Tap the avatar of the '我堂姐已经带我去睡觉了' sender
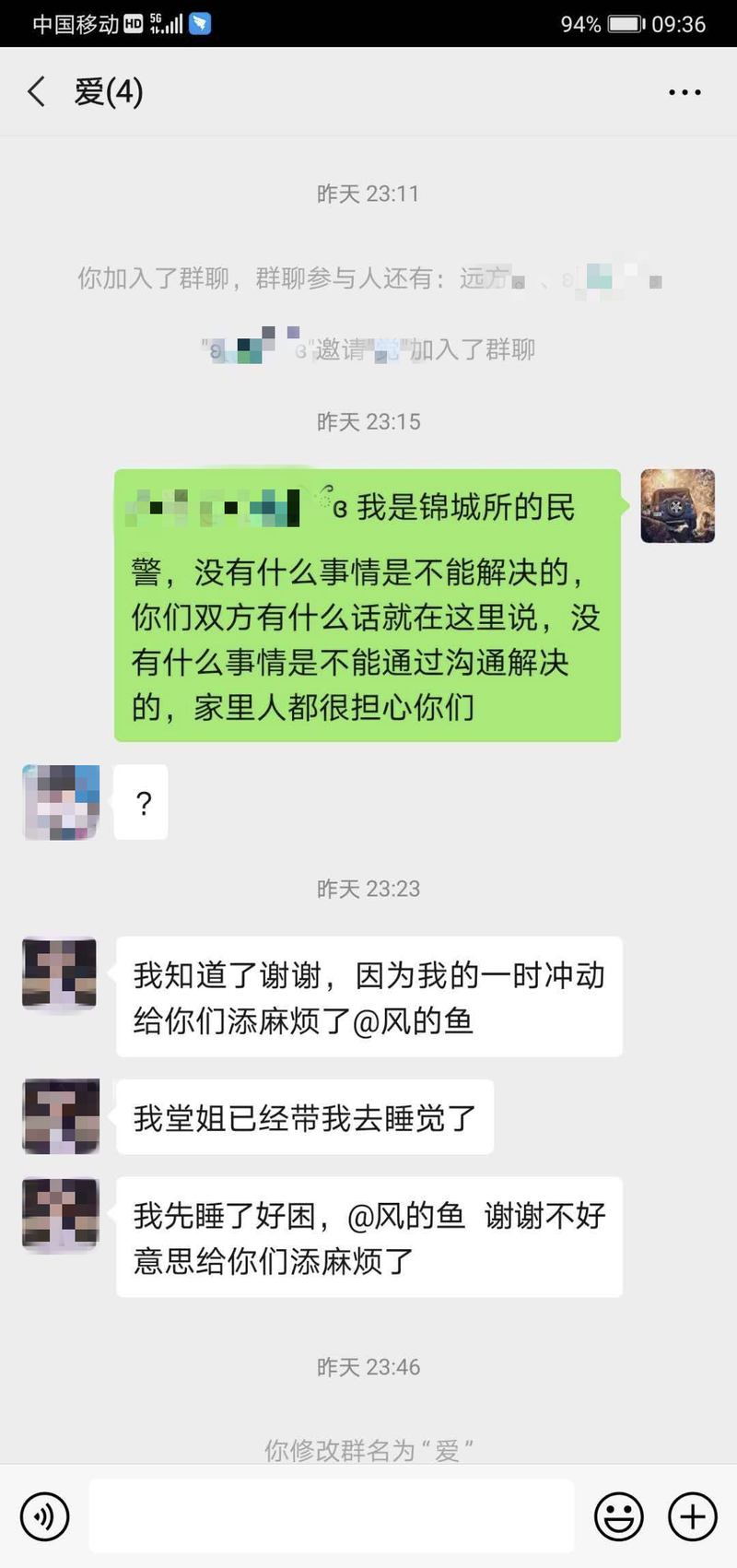 [x=60, y=1116]
